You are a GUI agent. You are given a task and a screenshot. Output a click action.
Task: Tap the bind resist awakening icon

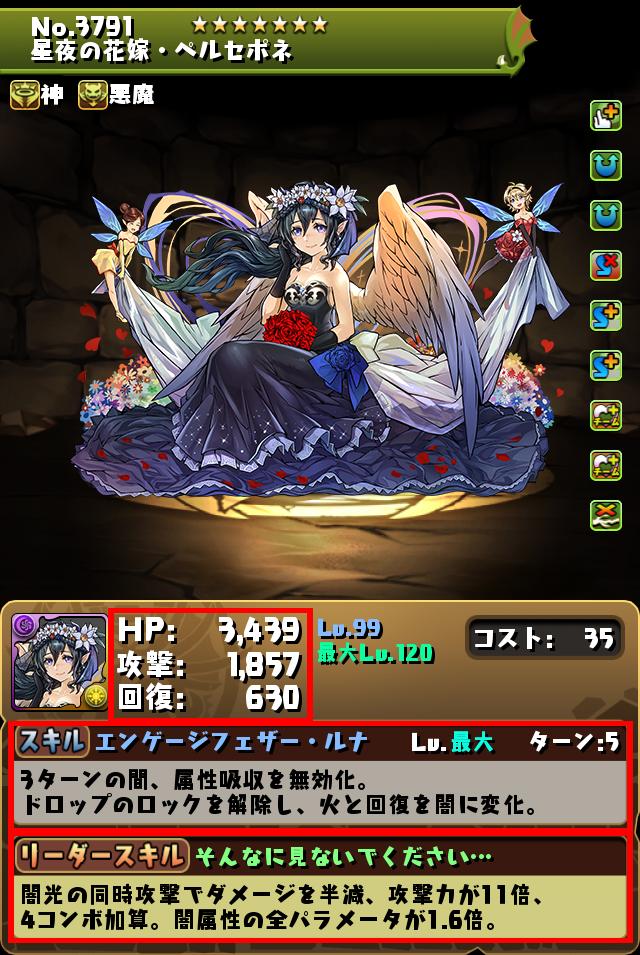tap(605, 511)
